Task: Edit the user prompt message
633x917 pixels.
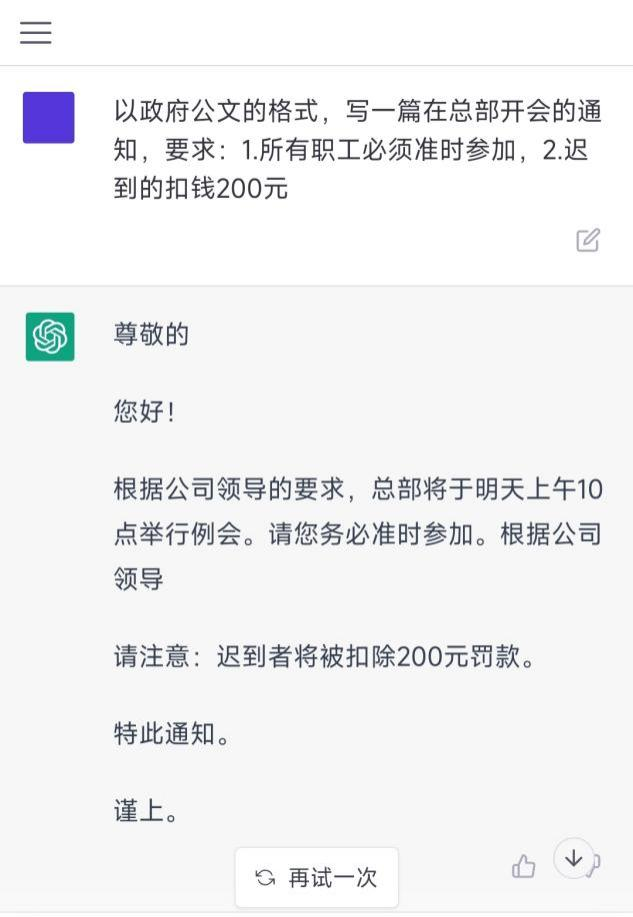Action: [x=588, y=240]
